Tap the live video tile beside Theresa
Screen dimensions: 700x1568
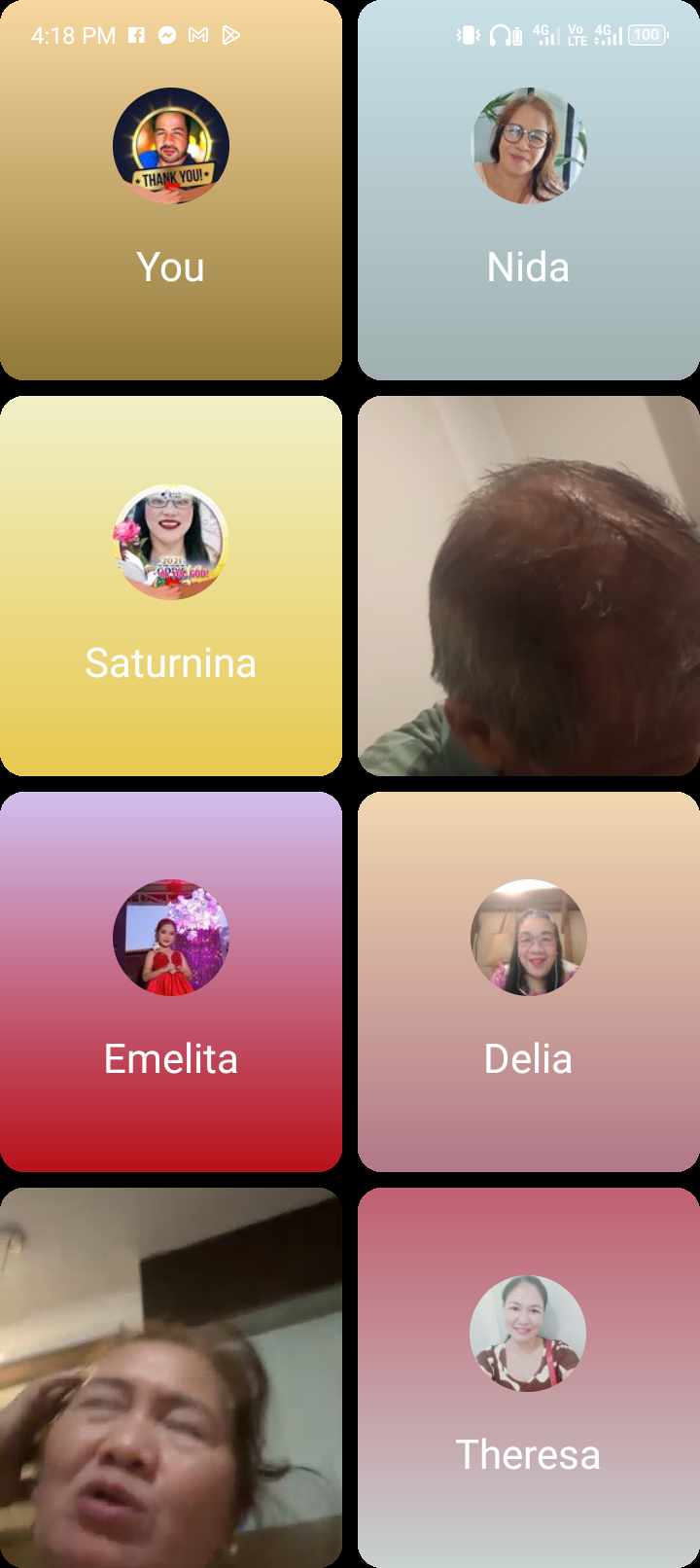coord(171,1376)
